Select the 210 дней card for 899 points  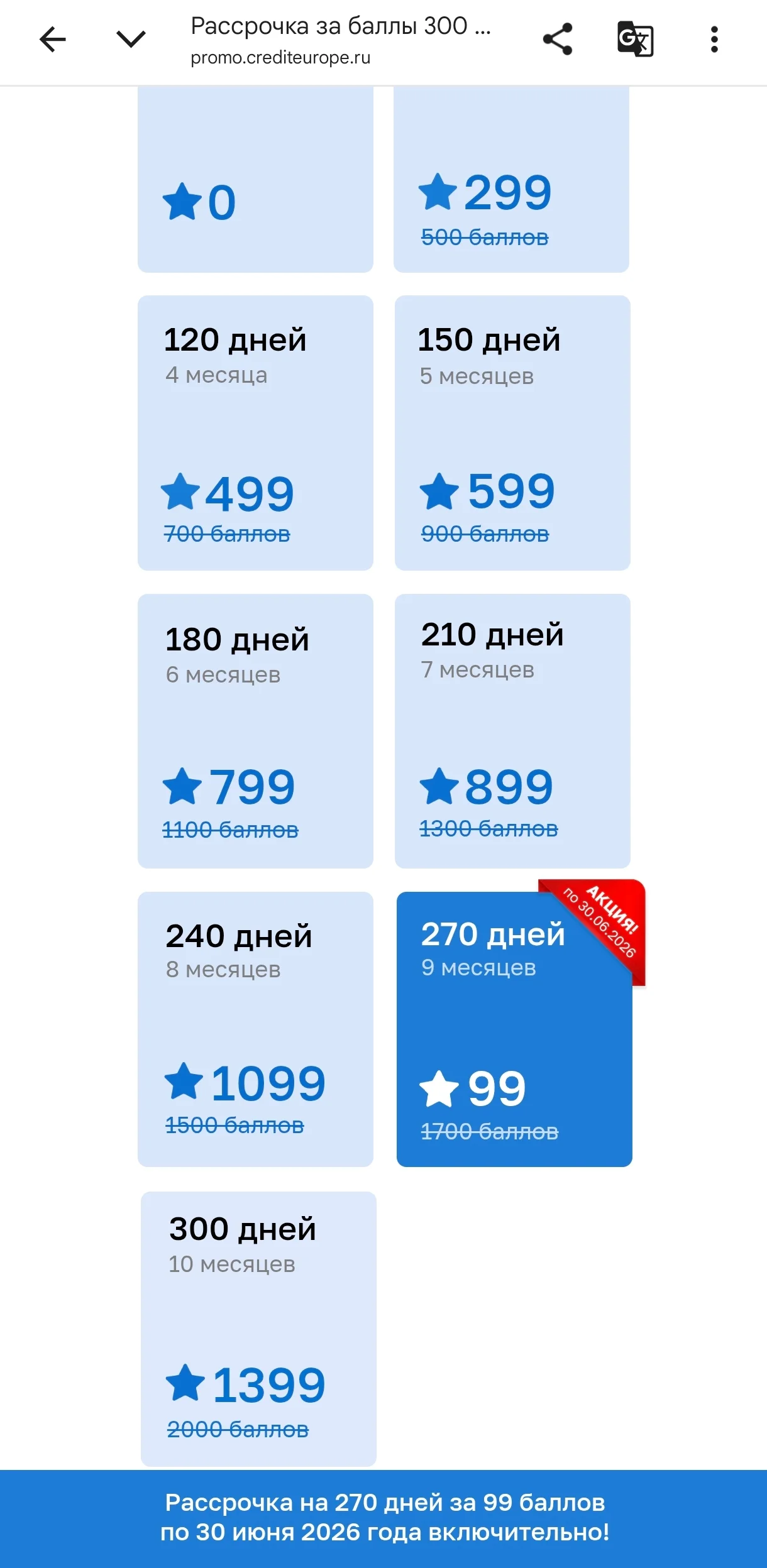(512, 731)
